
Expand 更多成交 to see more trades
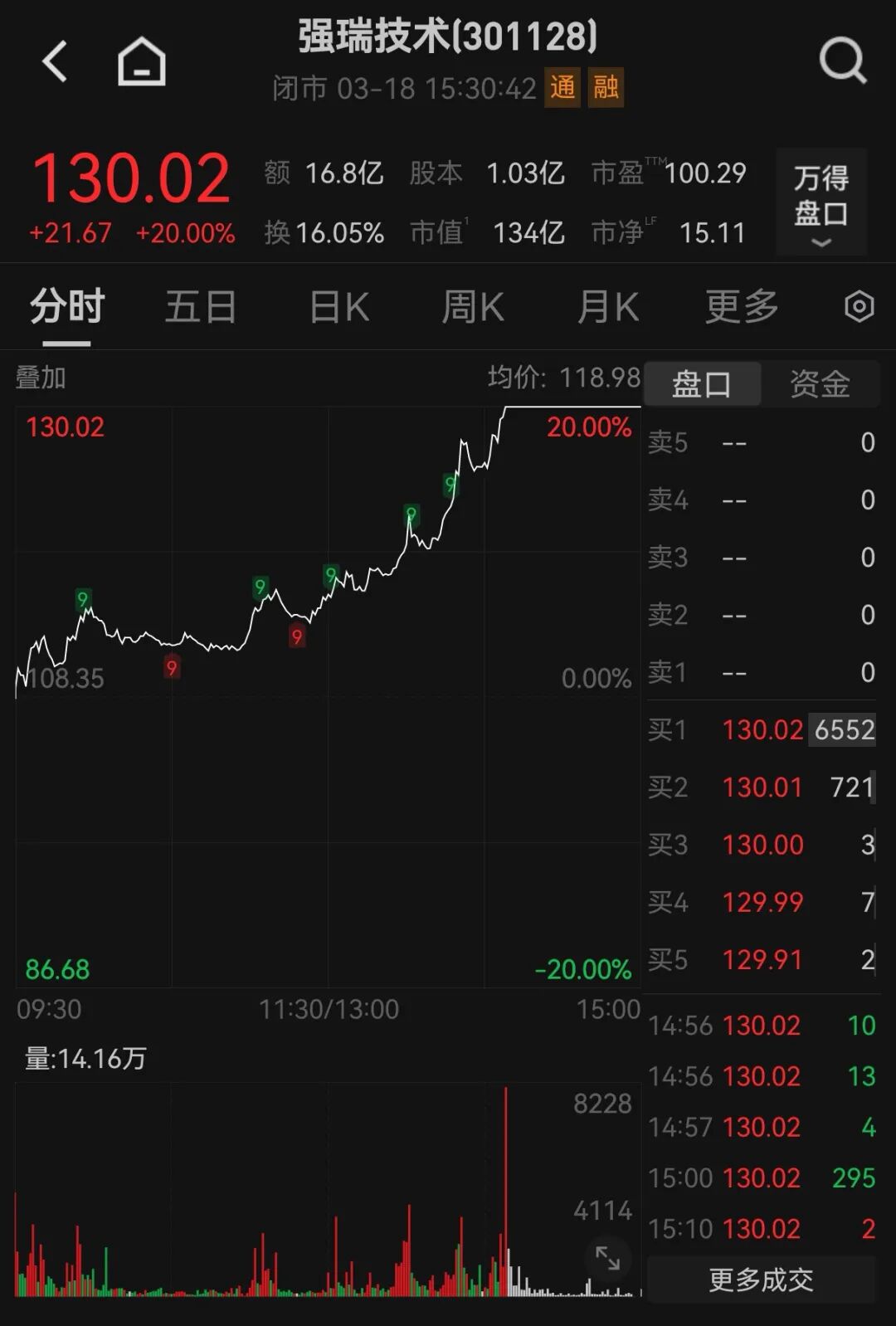[x=761, y=1280]
